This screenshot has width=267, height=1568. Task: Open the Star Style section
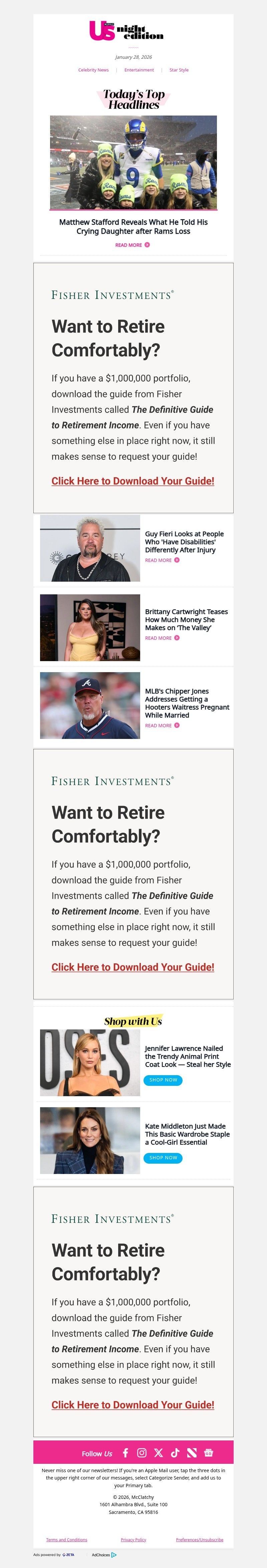(x=179, y=70)
